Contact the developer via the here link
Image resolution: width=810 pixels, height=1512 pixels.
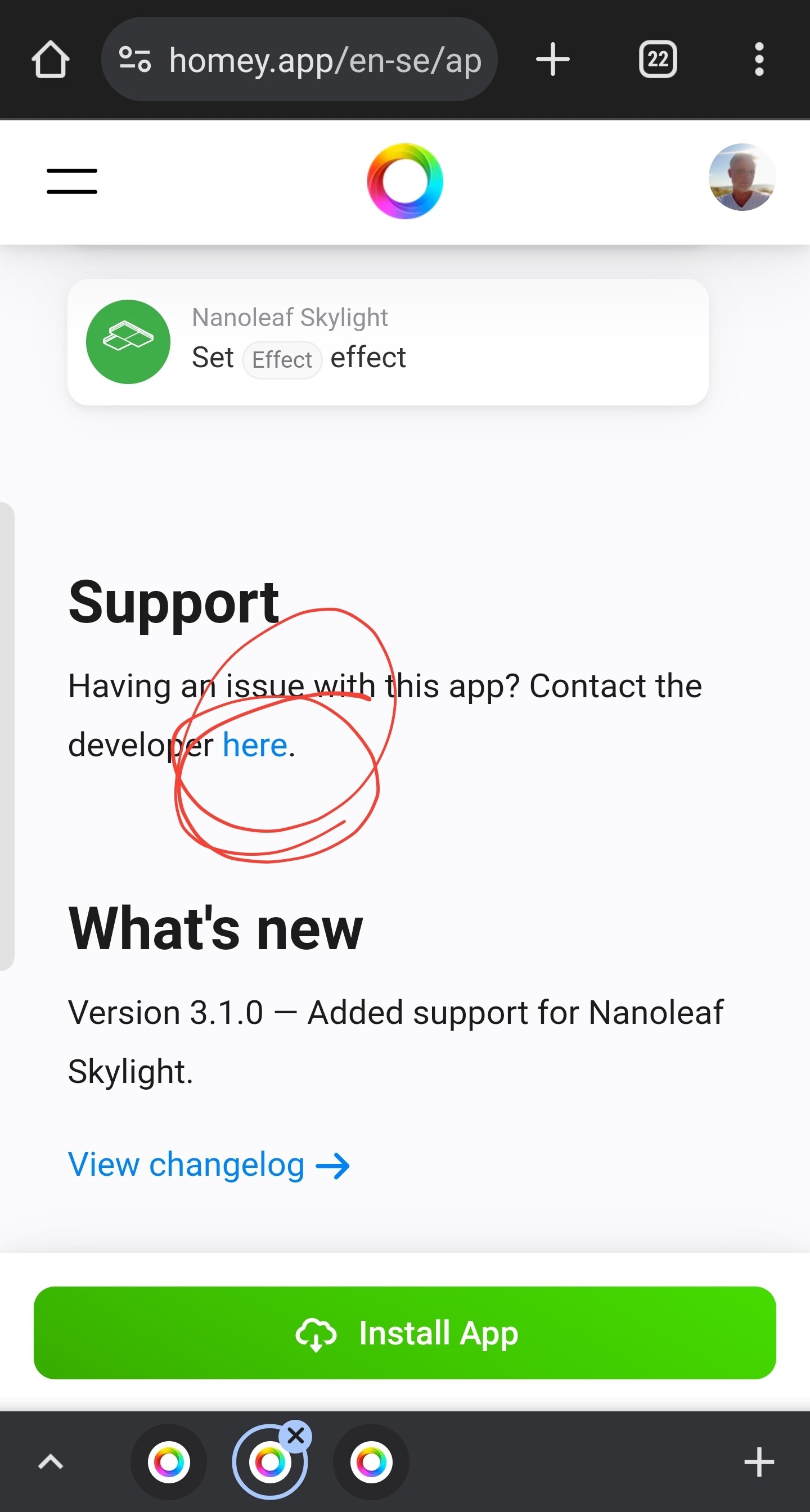tap(255, 746)
